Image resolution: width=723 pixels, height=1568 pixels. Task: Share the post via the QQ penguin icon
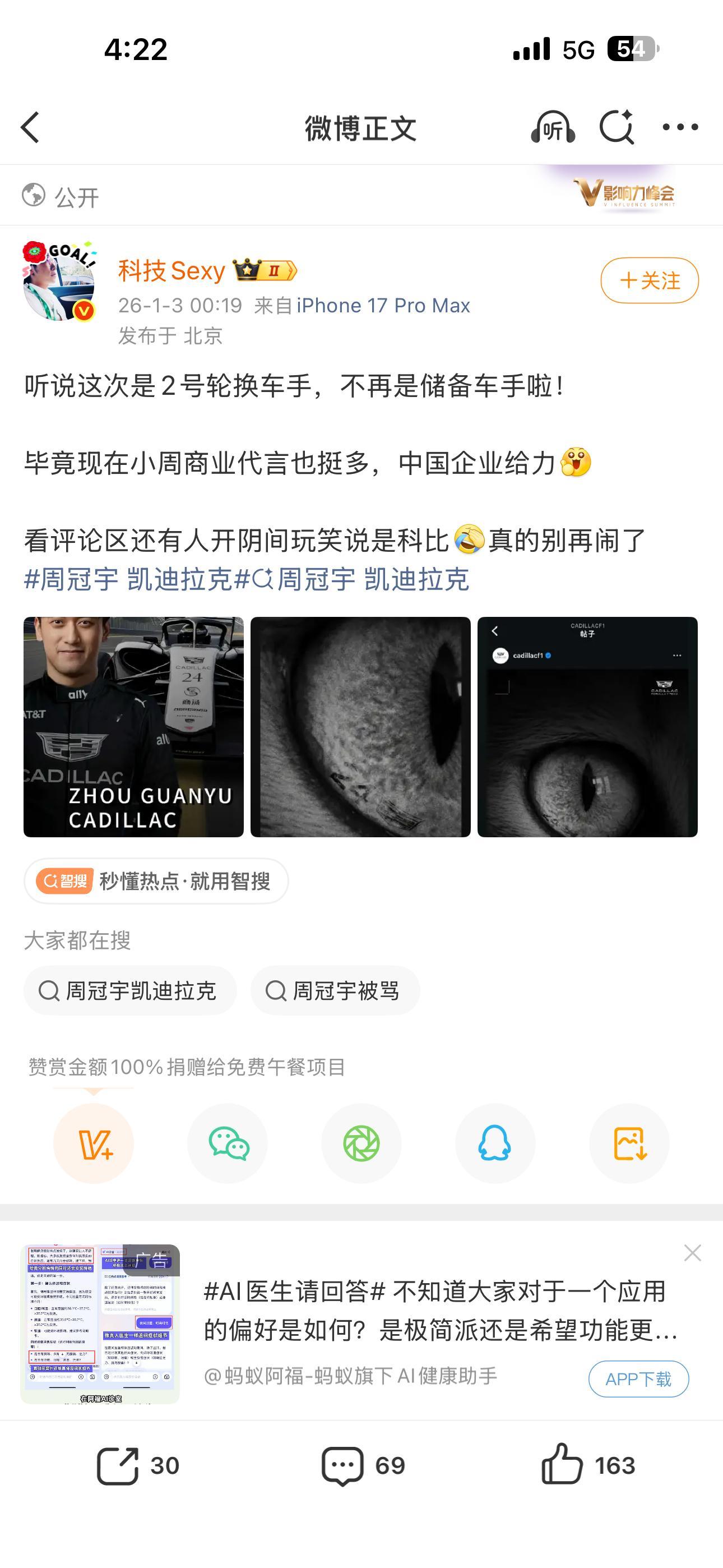pyautogui.click(x=495, y=1143)
